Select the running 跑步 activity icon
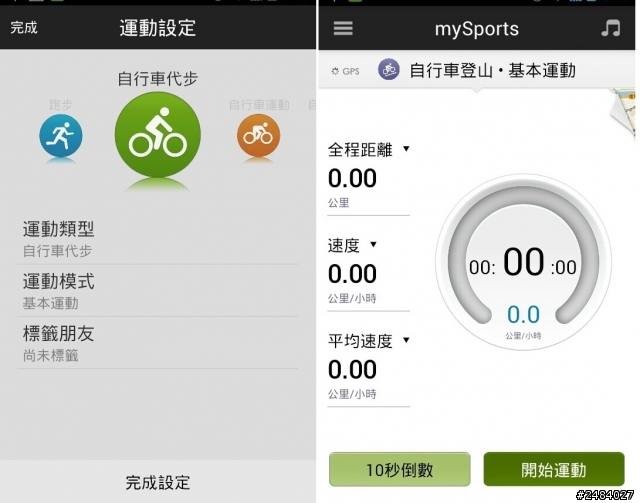 point(61,136)
